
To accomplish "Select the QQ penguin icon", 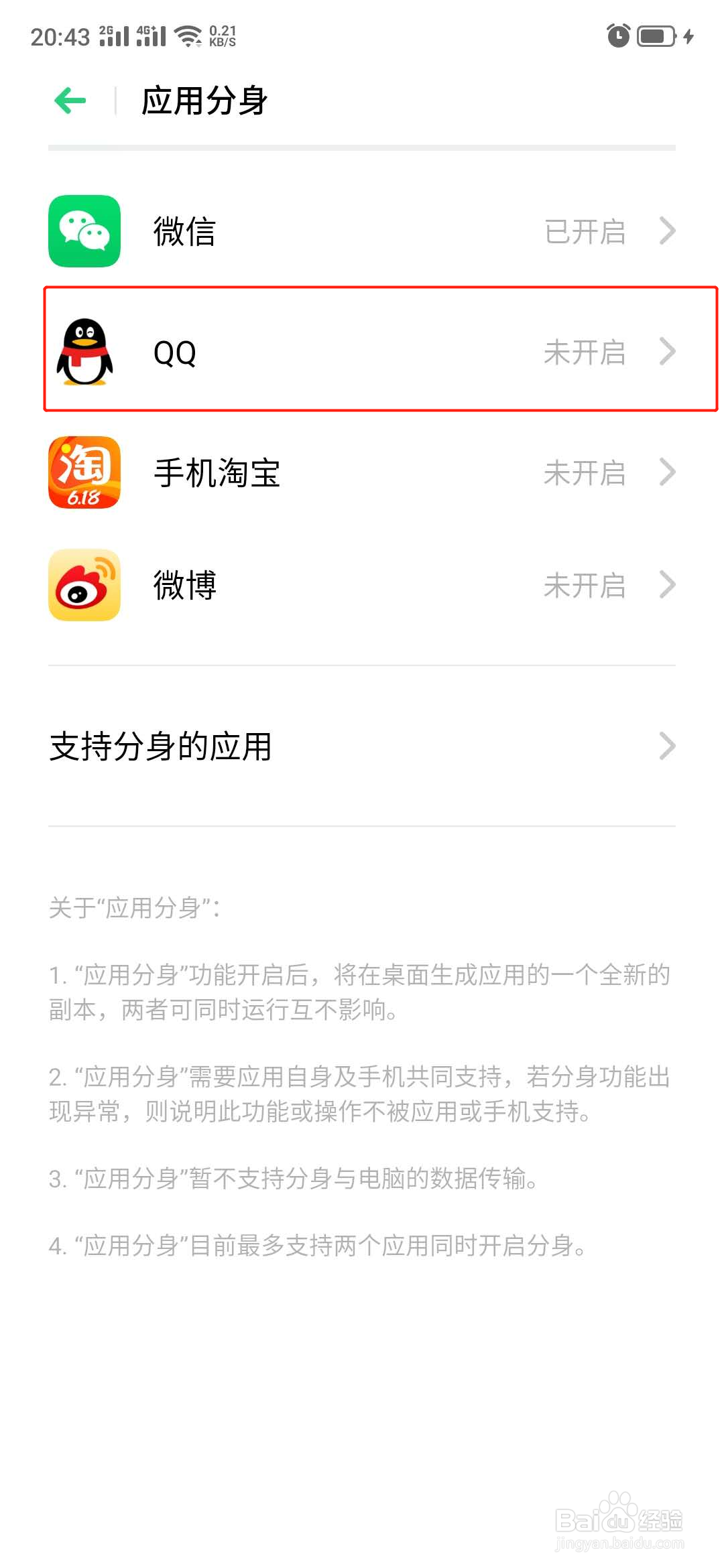I will pyautogui.click(x=84, y=352).
